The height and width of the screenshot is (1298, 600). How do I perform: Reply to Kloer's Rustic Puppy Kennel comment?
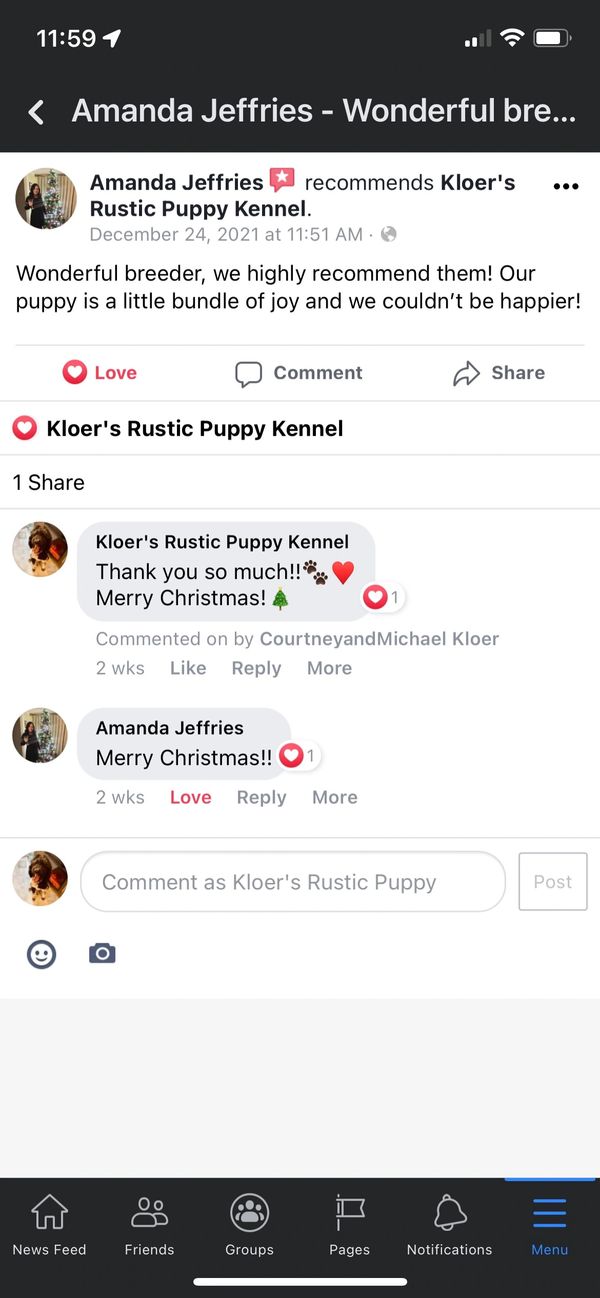[256, 668]
